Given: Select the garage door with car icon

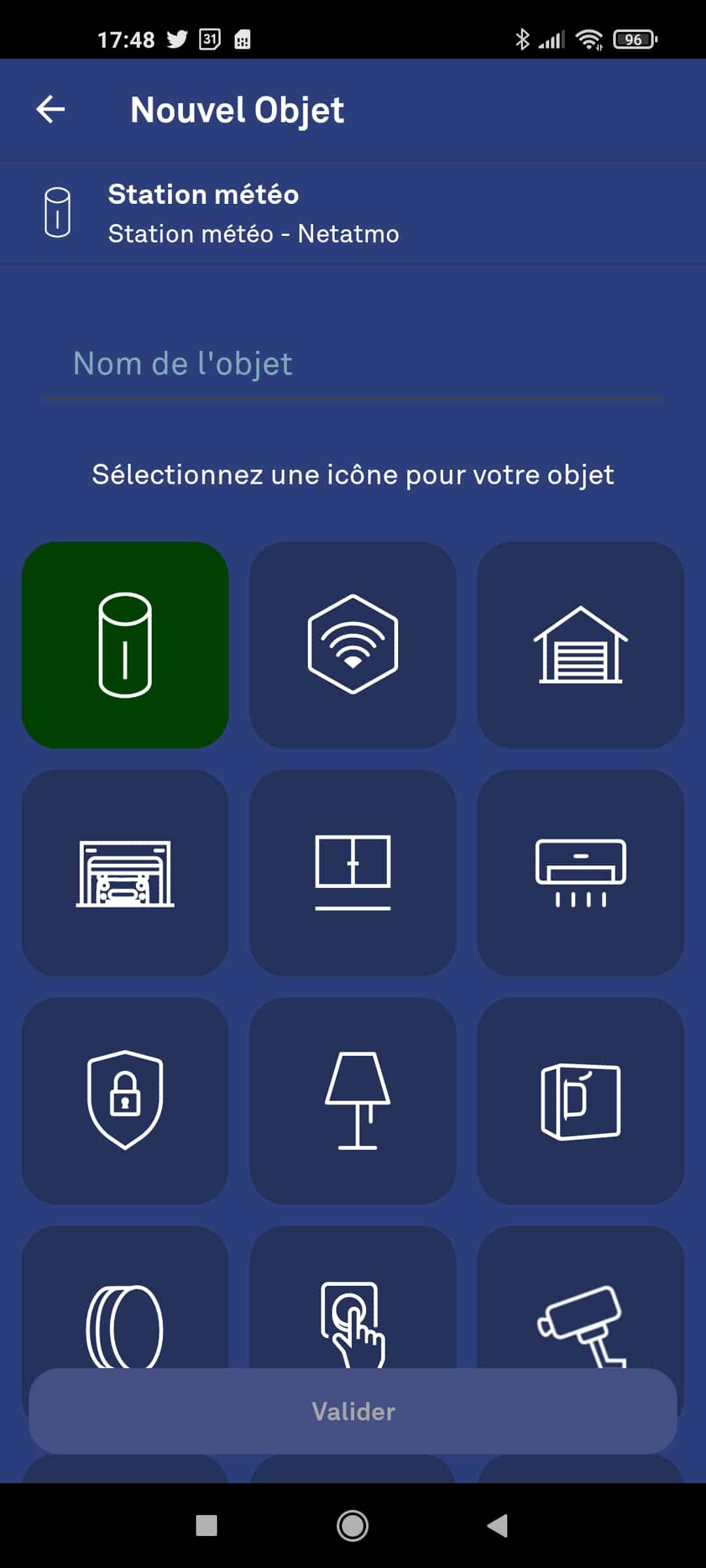Looking at the screenshot, I should [125, 873].
